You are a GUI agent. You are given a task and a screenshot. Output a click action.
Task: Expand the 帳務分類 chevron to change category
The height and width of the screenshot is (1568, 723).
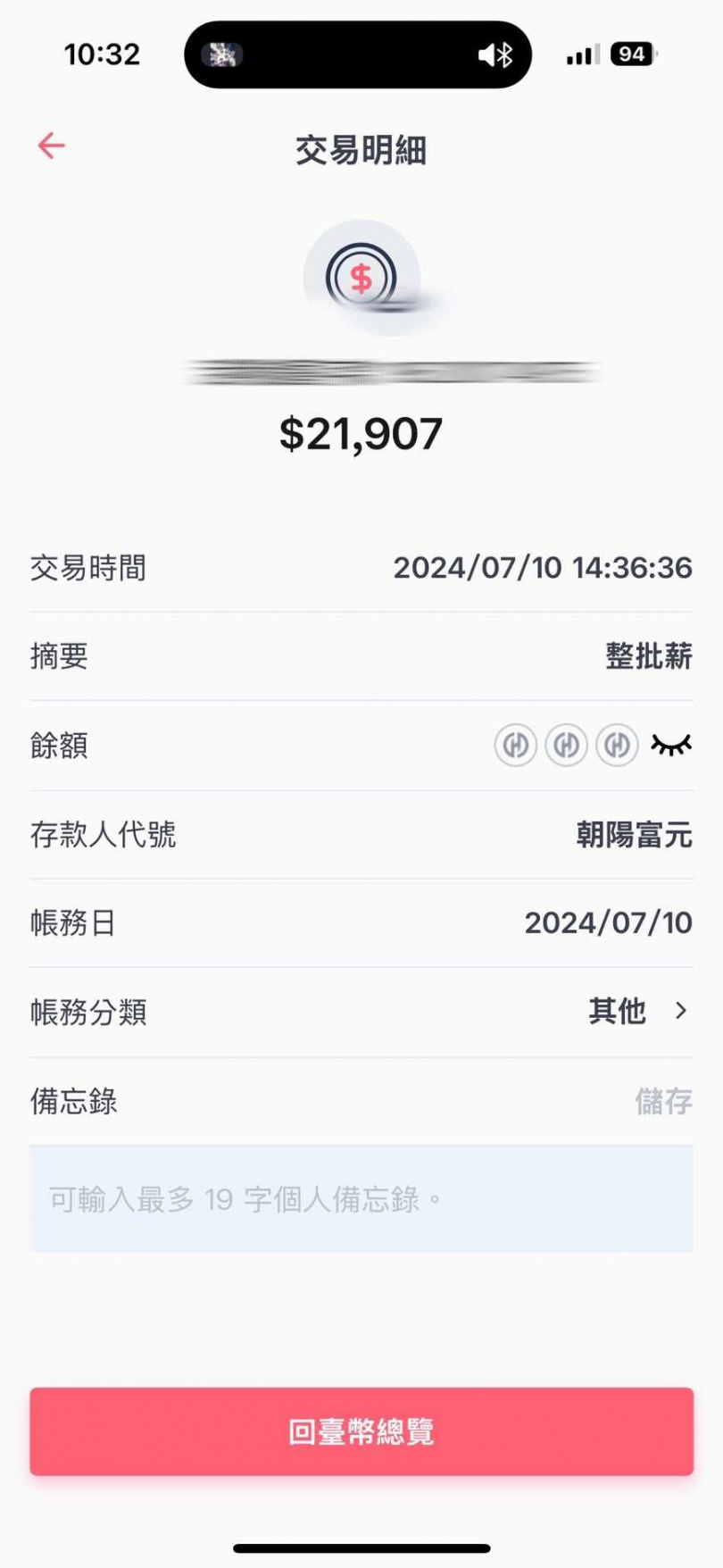tap(681, 1012)
